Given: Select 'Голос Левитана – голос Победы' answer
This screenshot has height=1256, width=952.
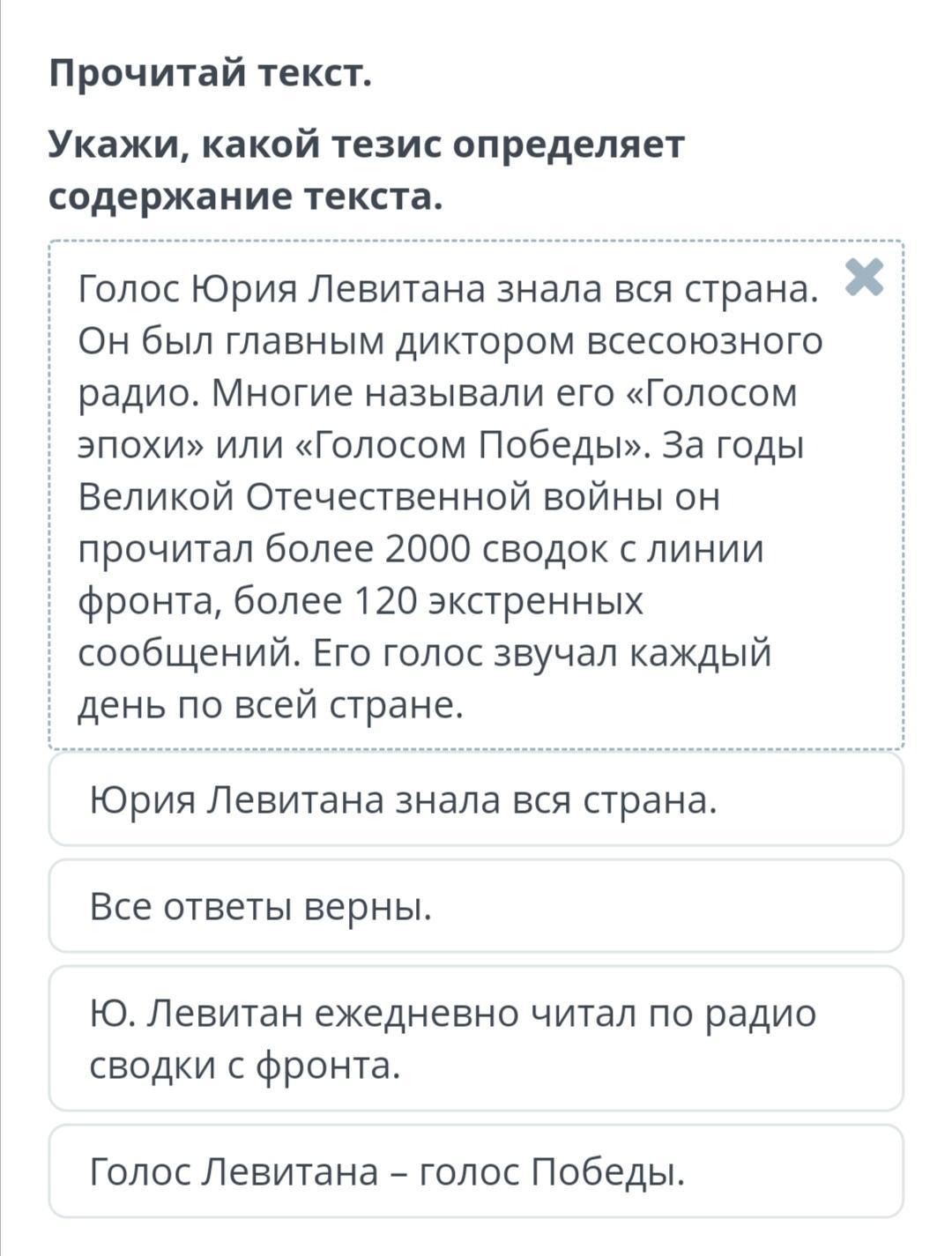Looking at the screenshot, I should point(476,1171).
